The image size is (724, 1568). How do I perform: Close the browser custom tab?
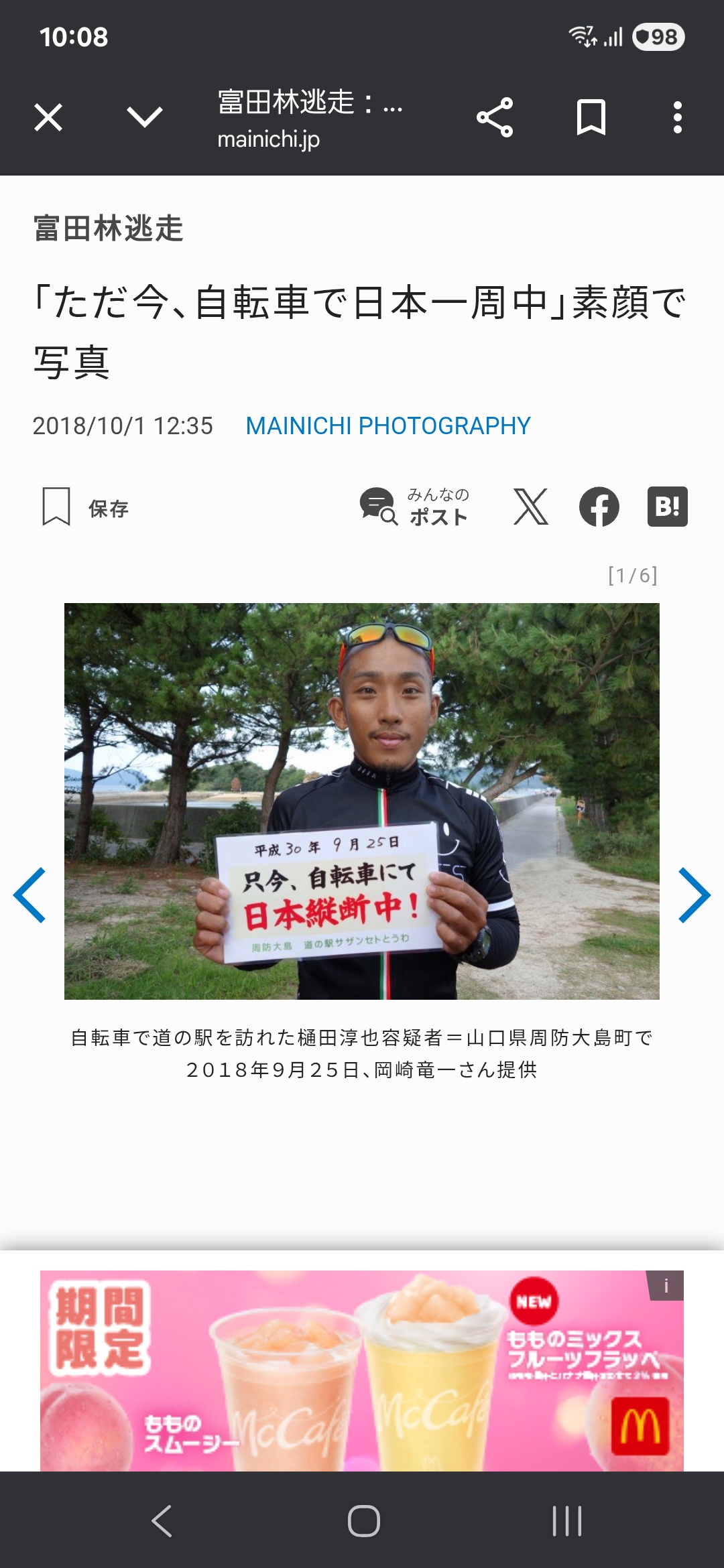tap(48, 117)
